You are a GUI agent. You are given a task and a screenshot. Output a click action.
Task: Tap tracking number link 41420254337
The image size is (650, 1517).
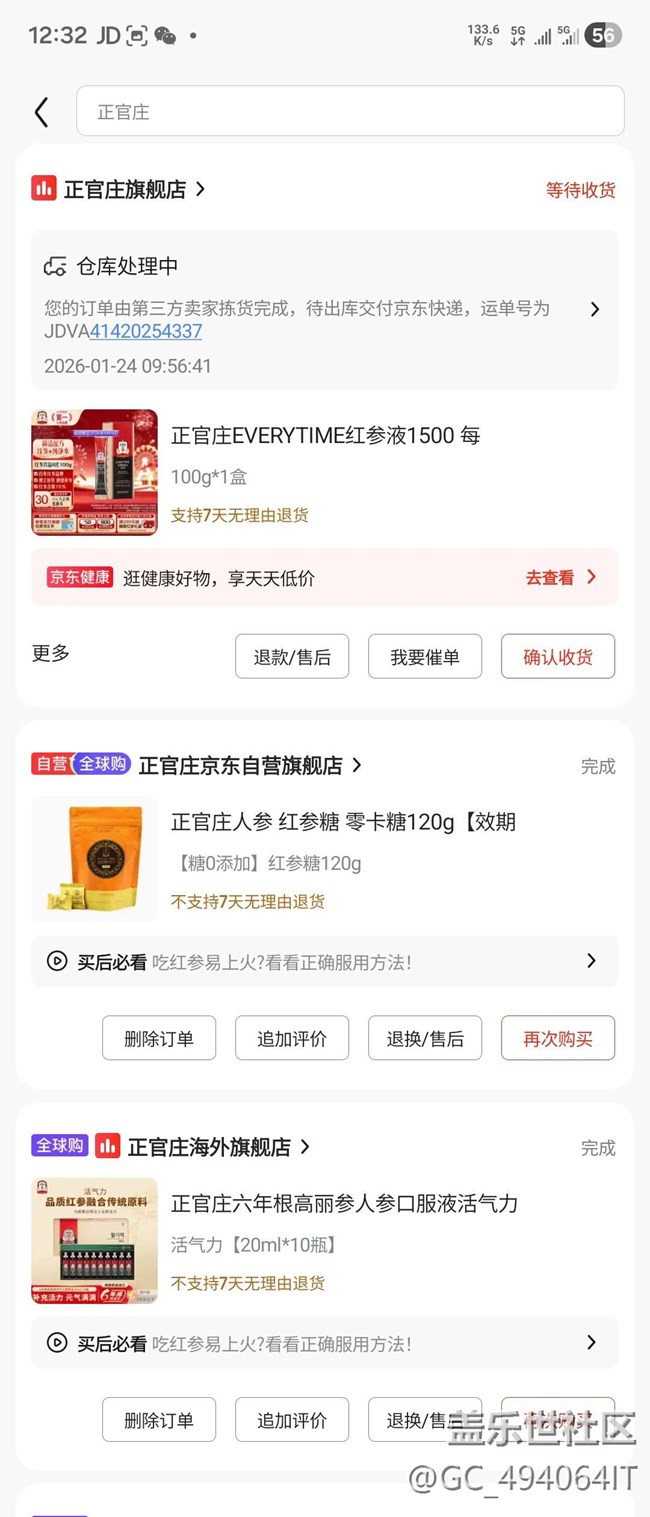[x=145, y=331]
